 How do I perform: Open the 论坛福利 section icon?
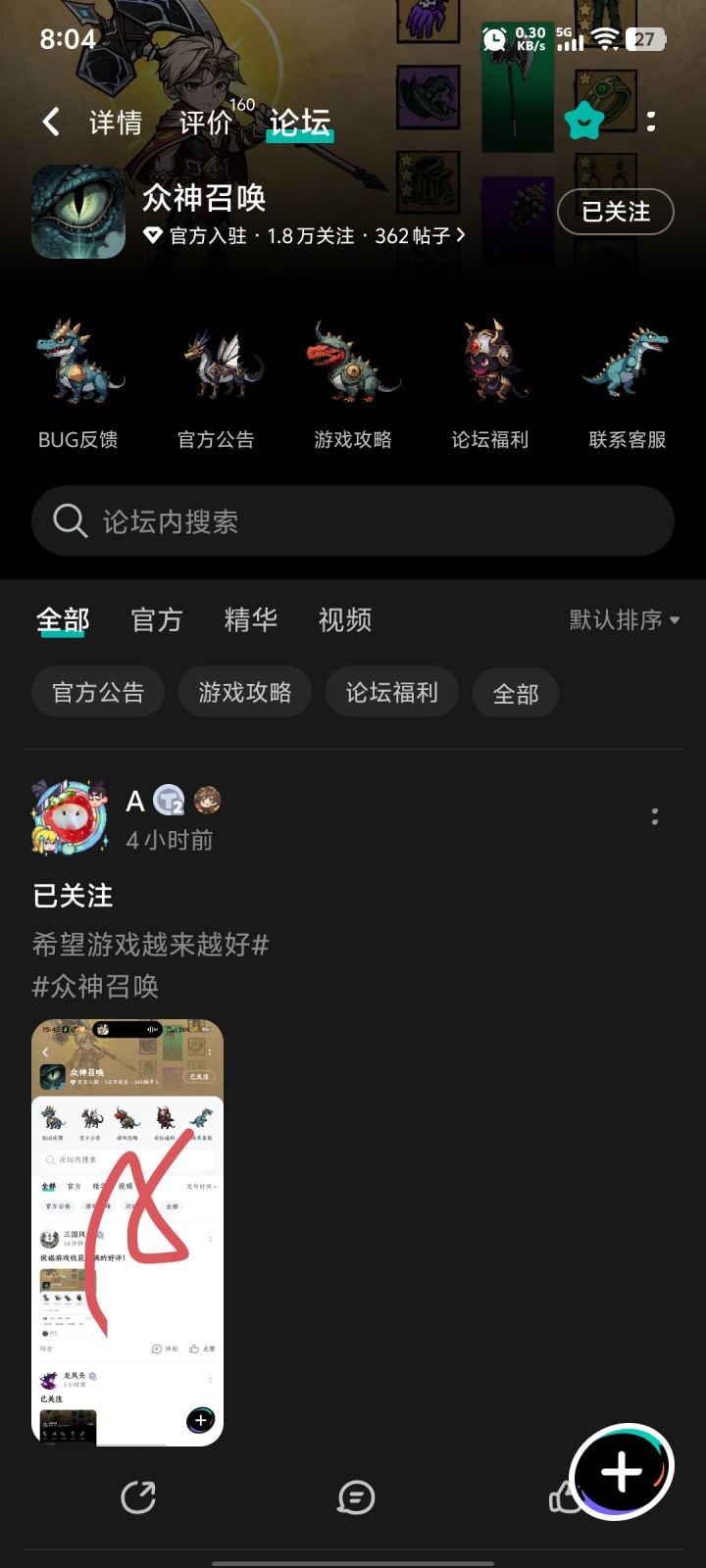[x=490, y=367]
